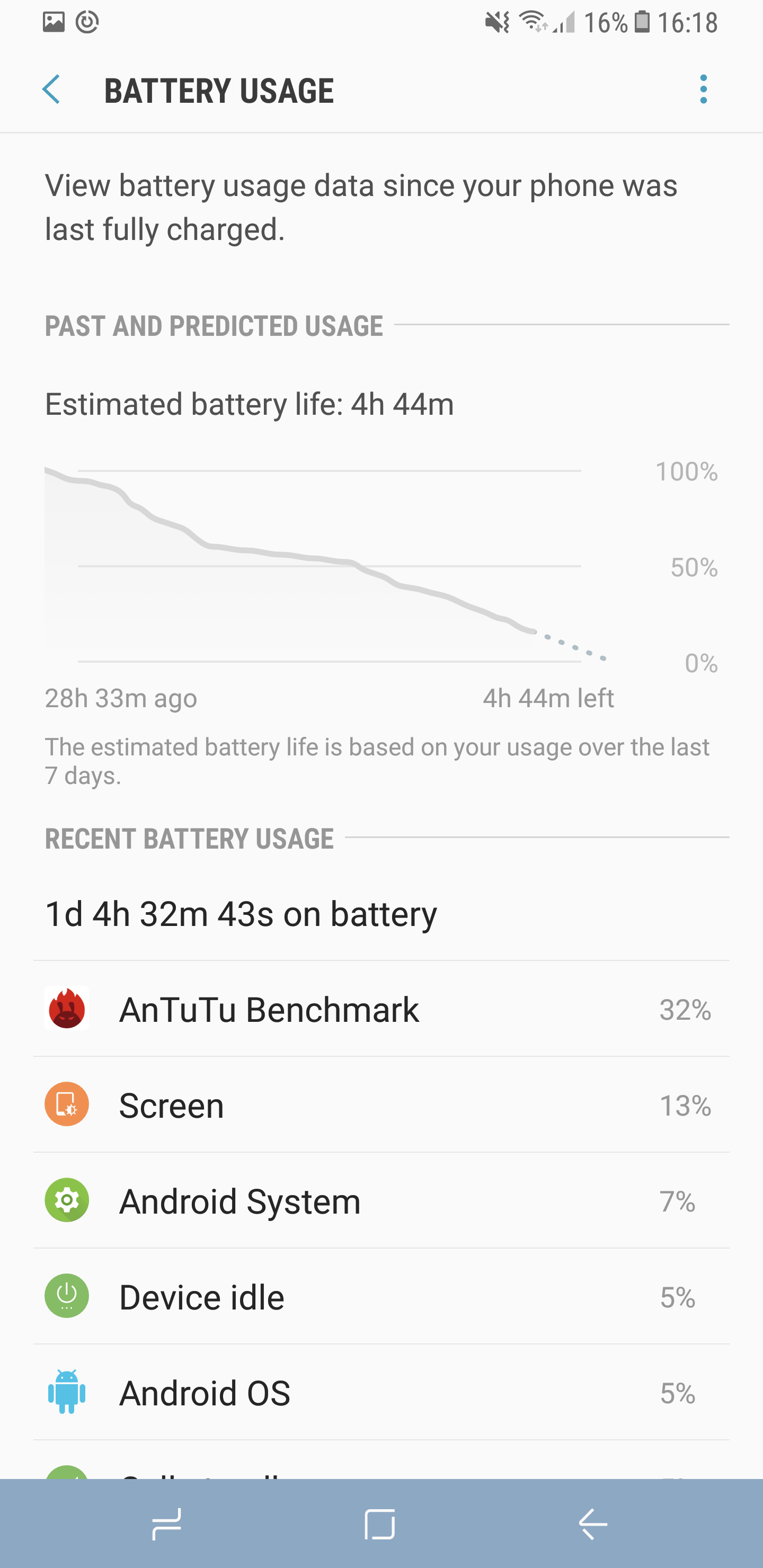Tap the home navigation button
This screenshot has width=763, height=1568.
380,1524
